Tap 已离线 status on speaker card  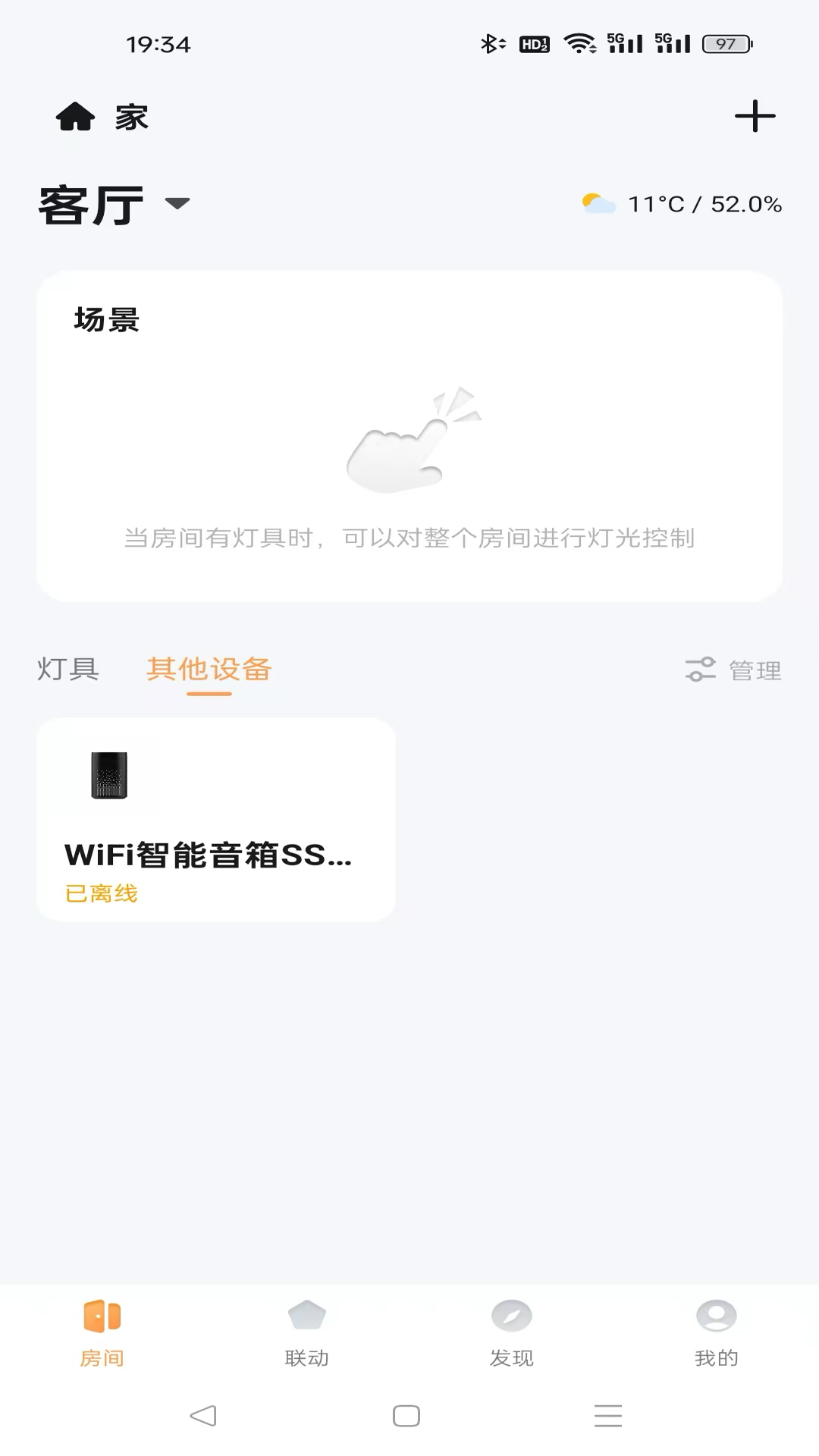point(101,895)
